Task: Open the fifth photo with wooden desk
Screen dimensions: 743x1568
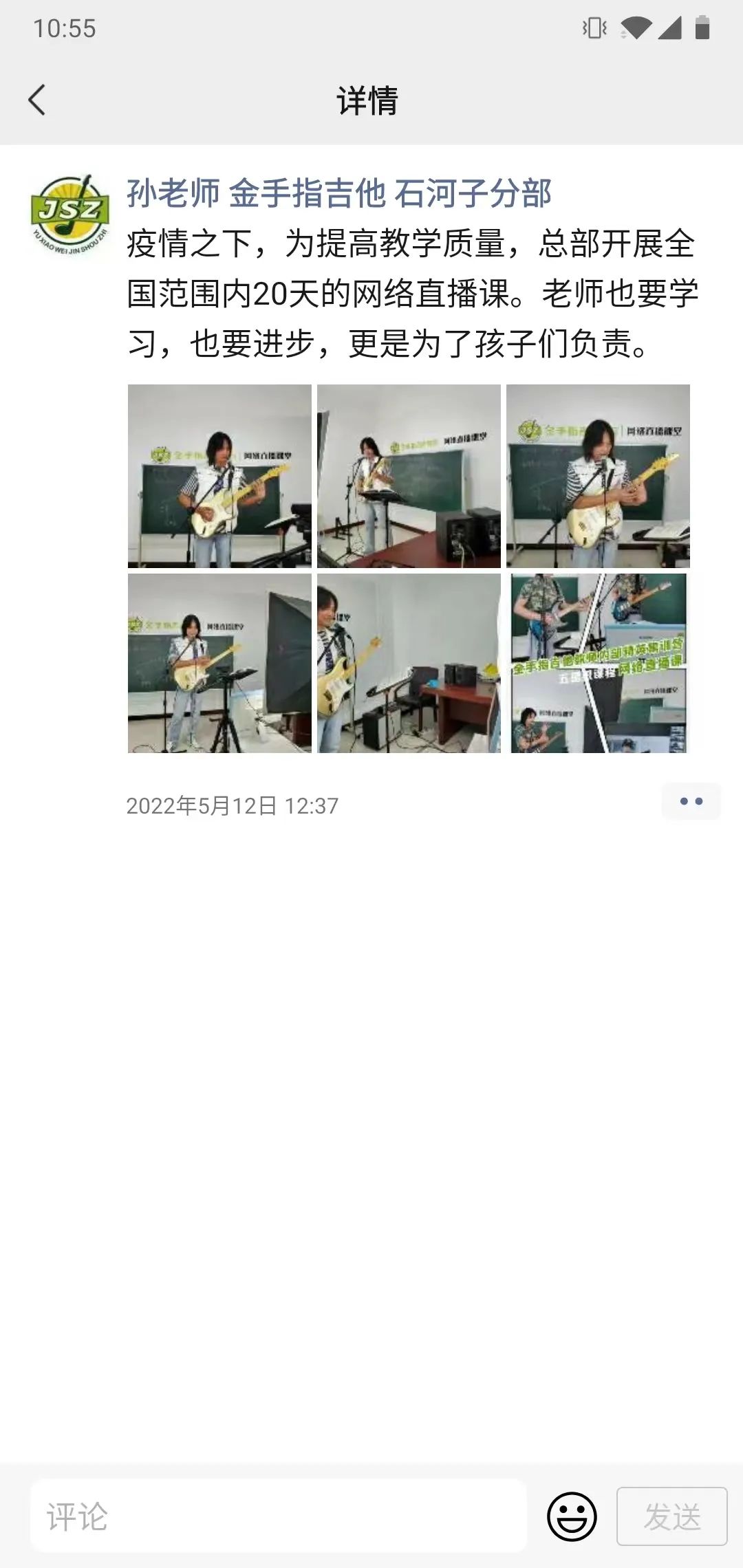Action: coord(409,664)
